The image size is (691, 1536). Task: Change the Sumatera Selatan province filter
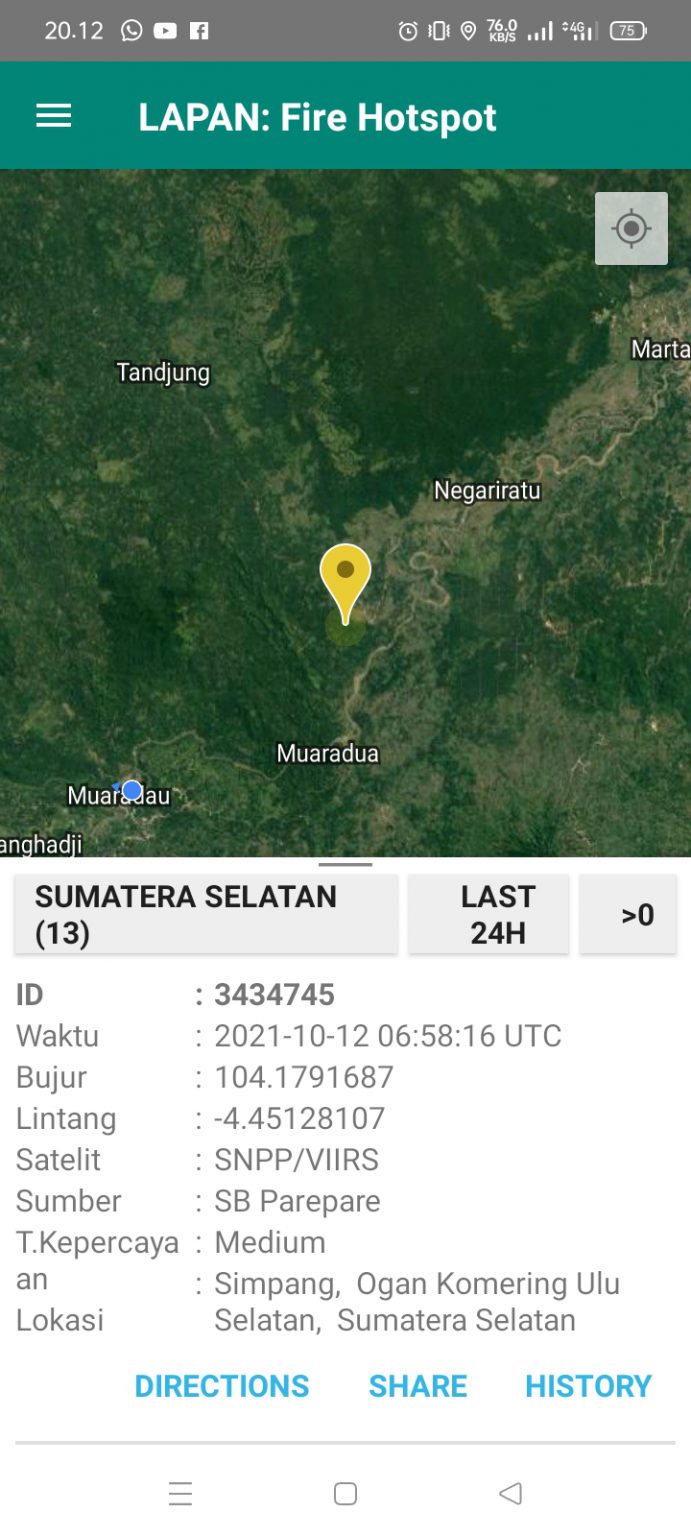click(x=206, y=914)
